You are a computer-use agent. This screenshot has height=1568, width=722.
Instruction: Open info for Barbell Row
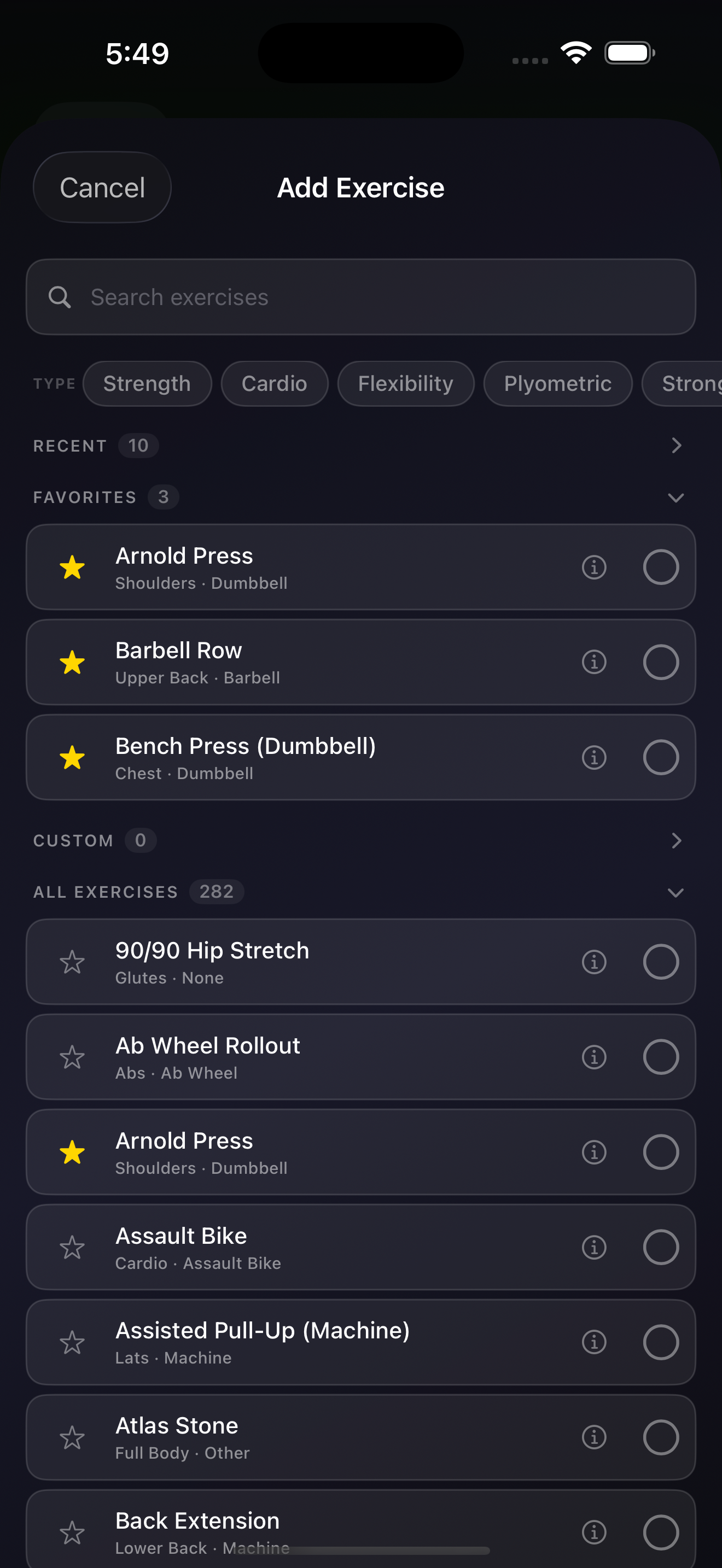[593, 662]
